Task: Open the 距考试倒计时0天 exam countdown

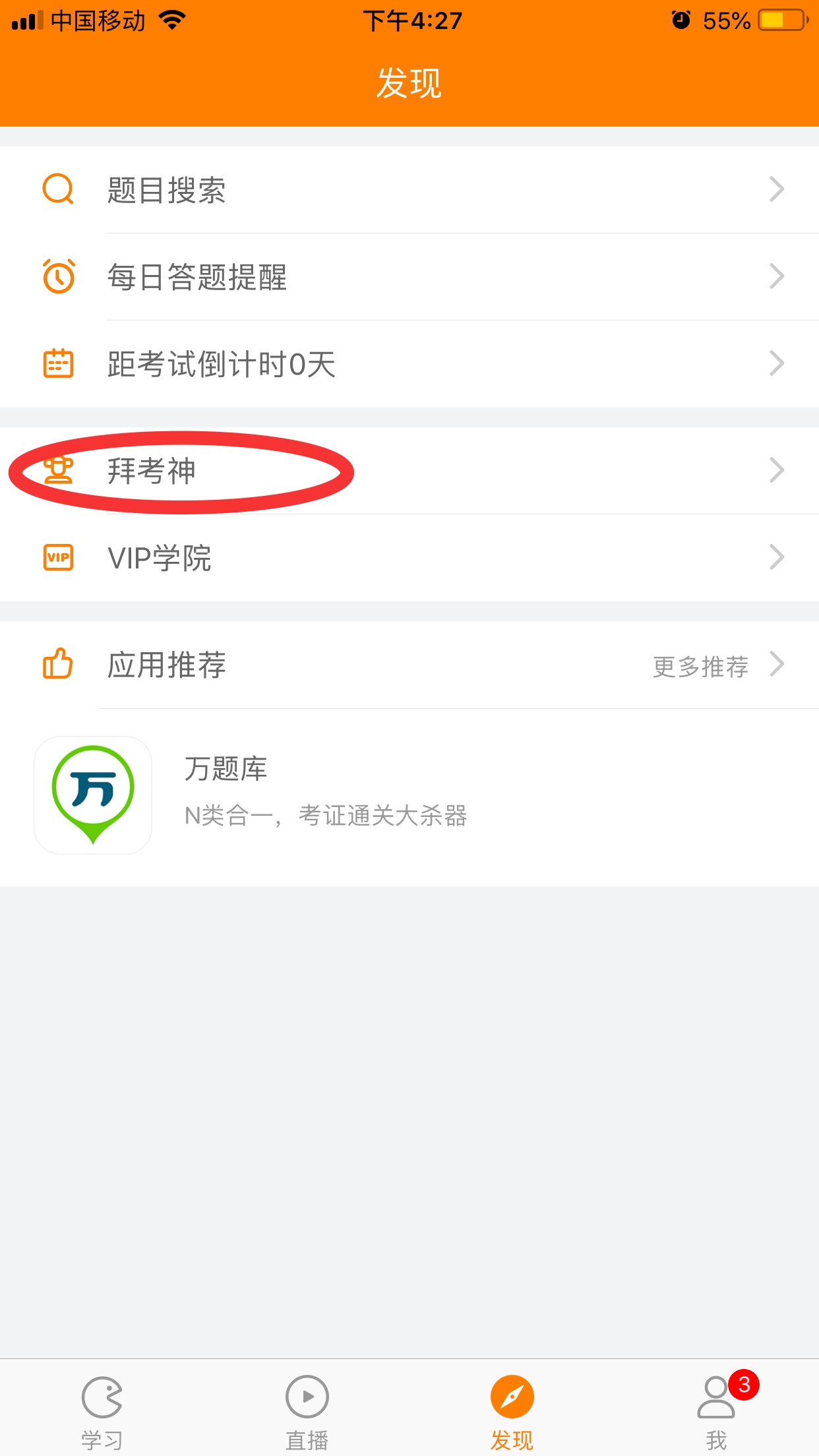Action: (409, 364)
